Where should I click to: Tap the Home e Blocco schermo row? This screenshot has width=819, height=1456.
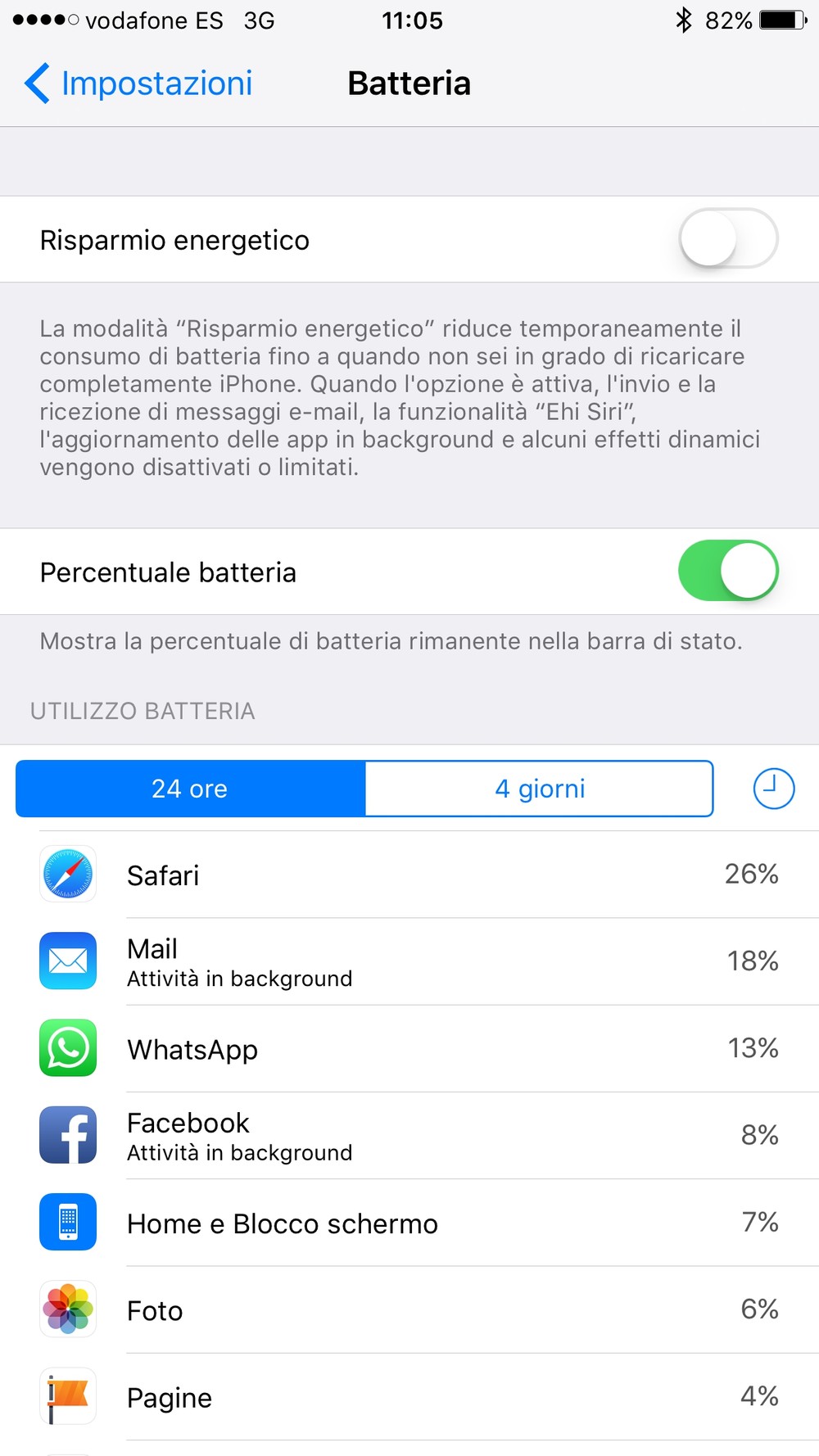[x=409, y=1223]
